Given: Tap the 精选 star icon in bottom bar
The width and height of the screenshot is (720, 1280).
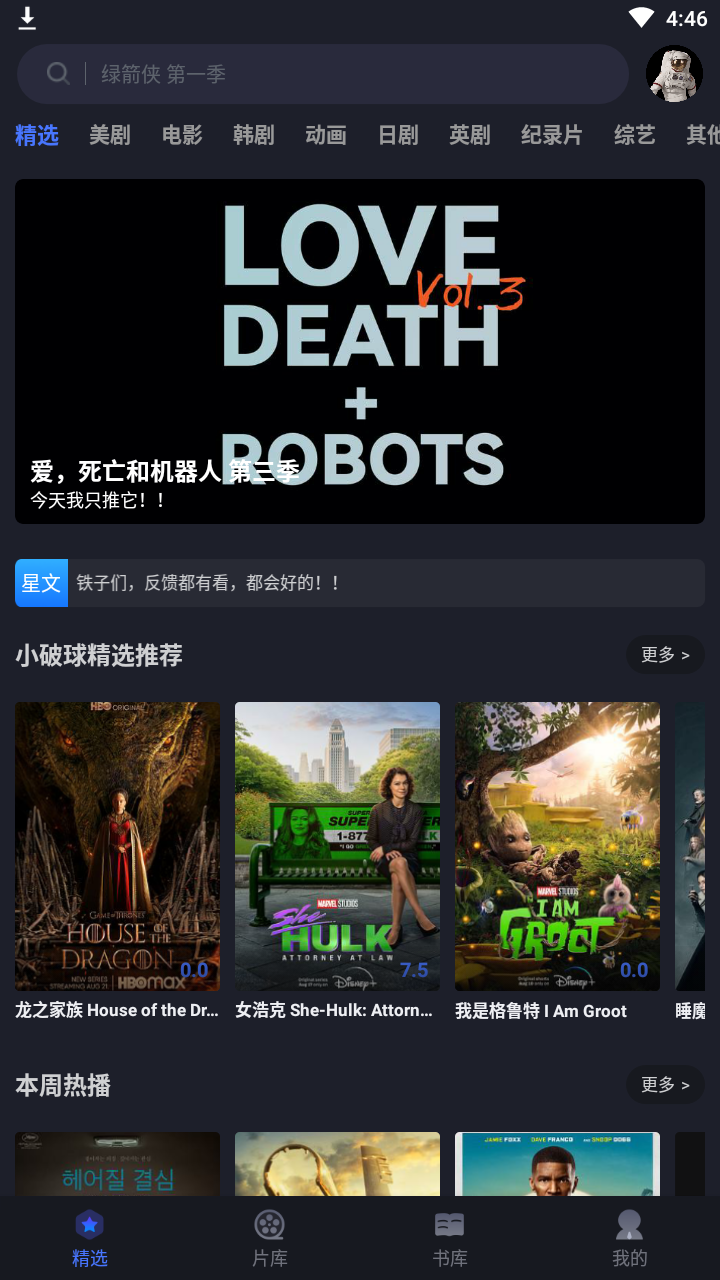Looking at the screenshot, I should pos(89,1224).
